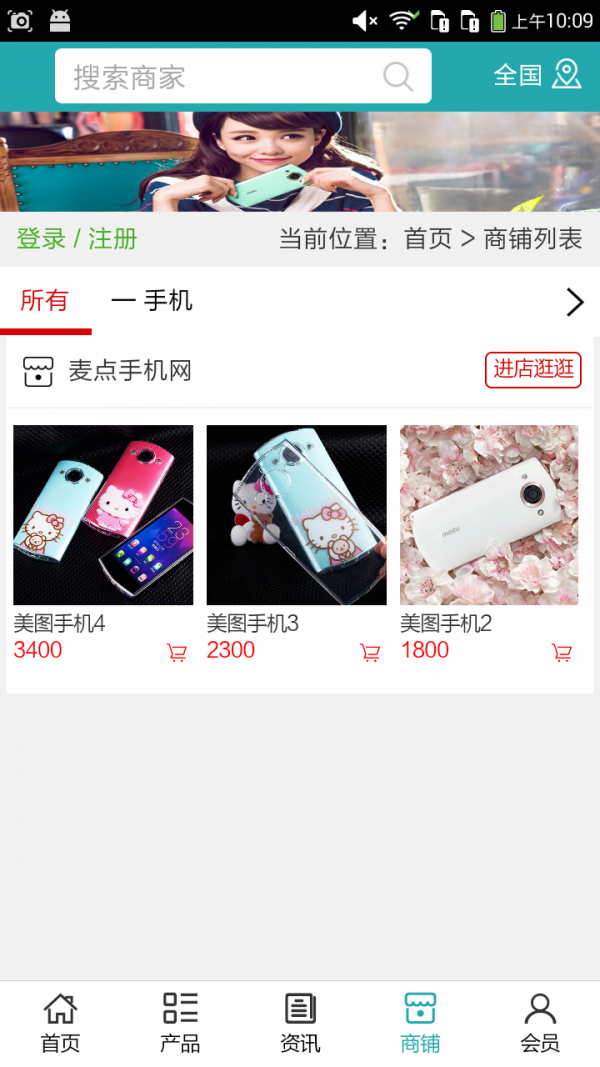Viewport: 600px width, 1067px height.
Task: Open the 美图手机4 product image
Action: click(103, 515)
